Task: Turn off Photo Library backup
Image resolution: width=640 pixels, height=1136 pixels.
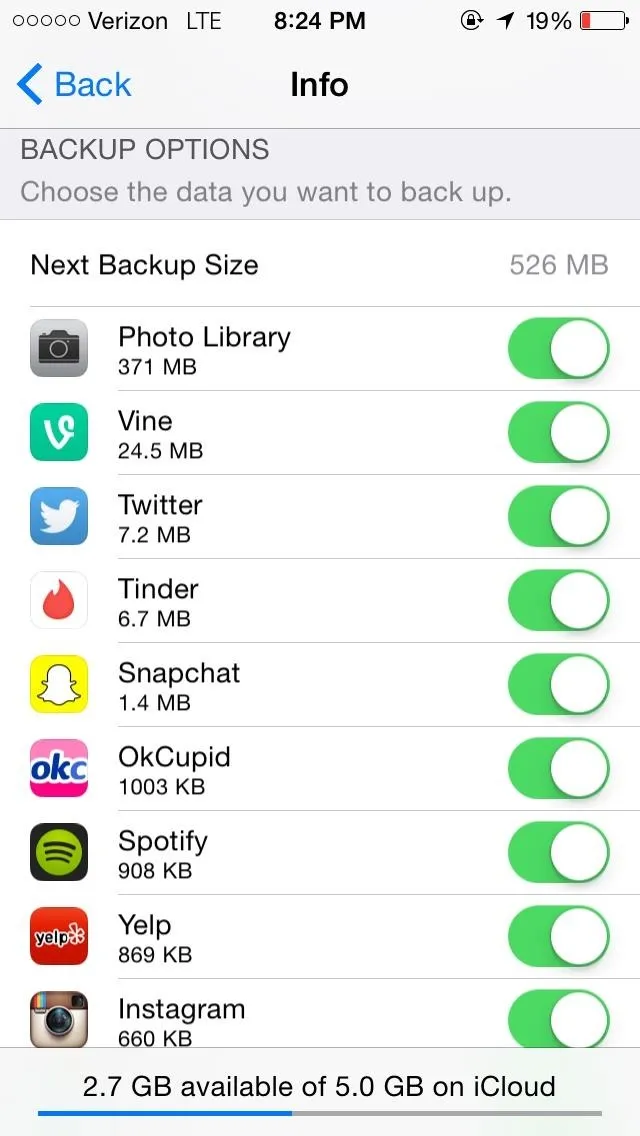Action: (558, 348)
